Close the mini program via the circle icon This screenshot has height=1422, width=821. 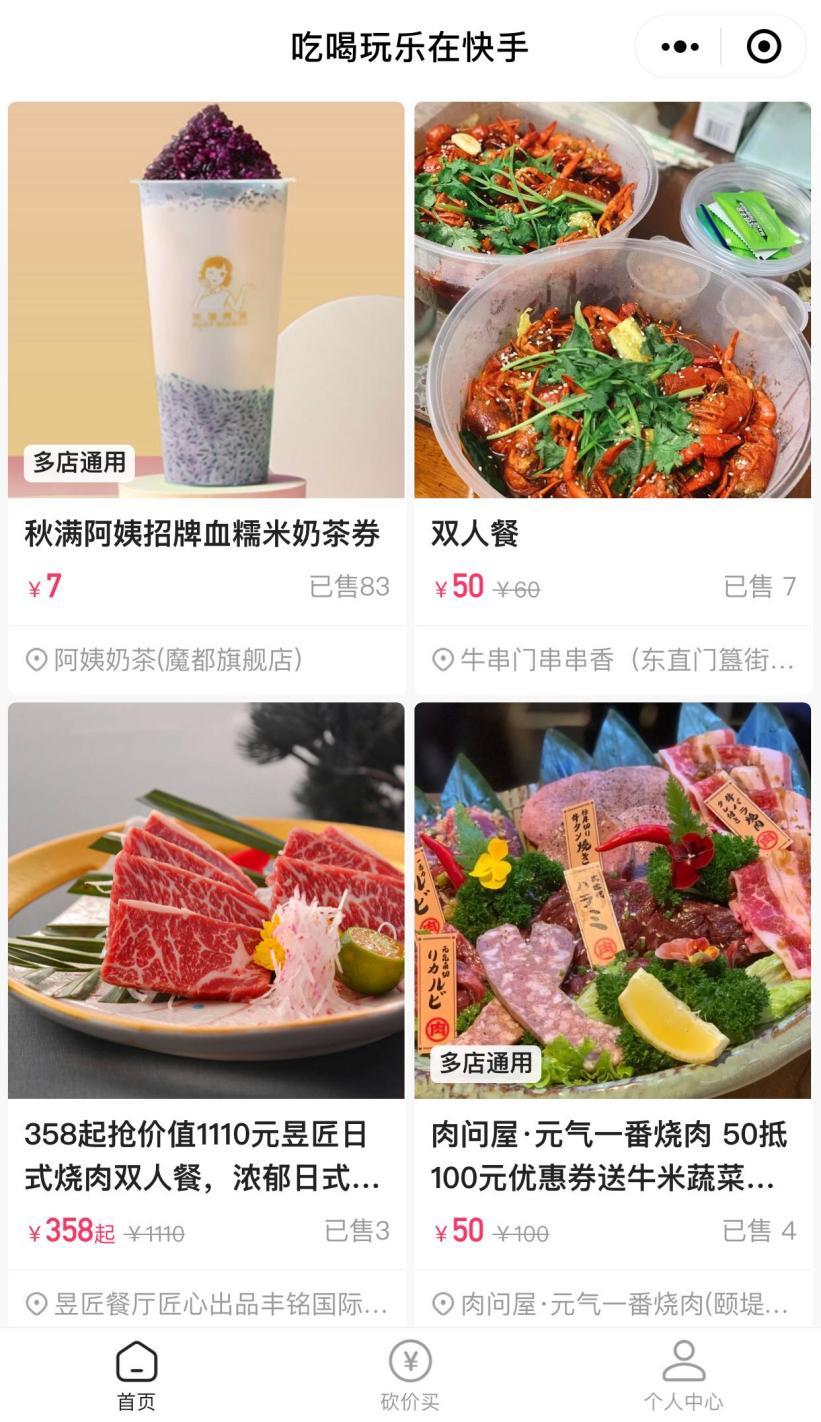pos(764,47)
